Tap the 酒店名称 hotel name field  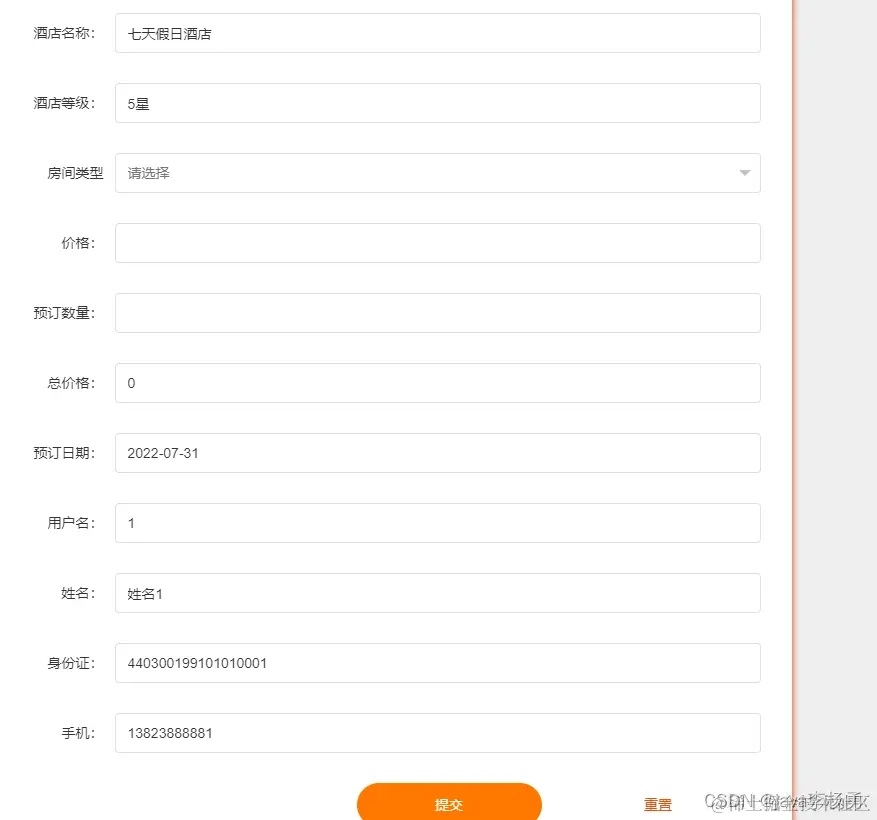coord(437,33)
